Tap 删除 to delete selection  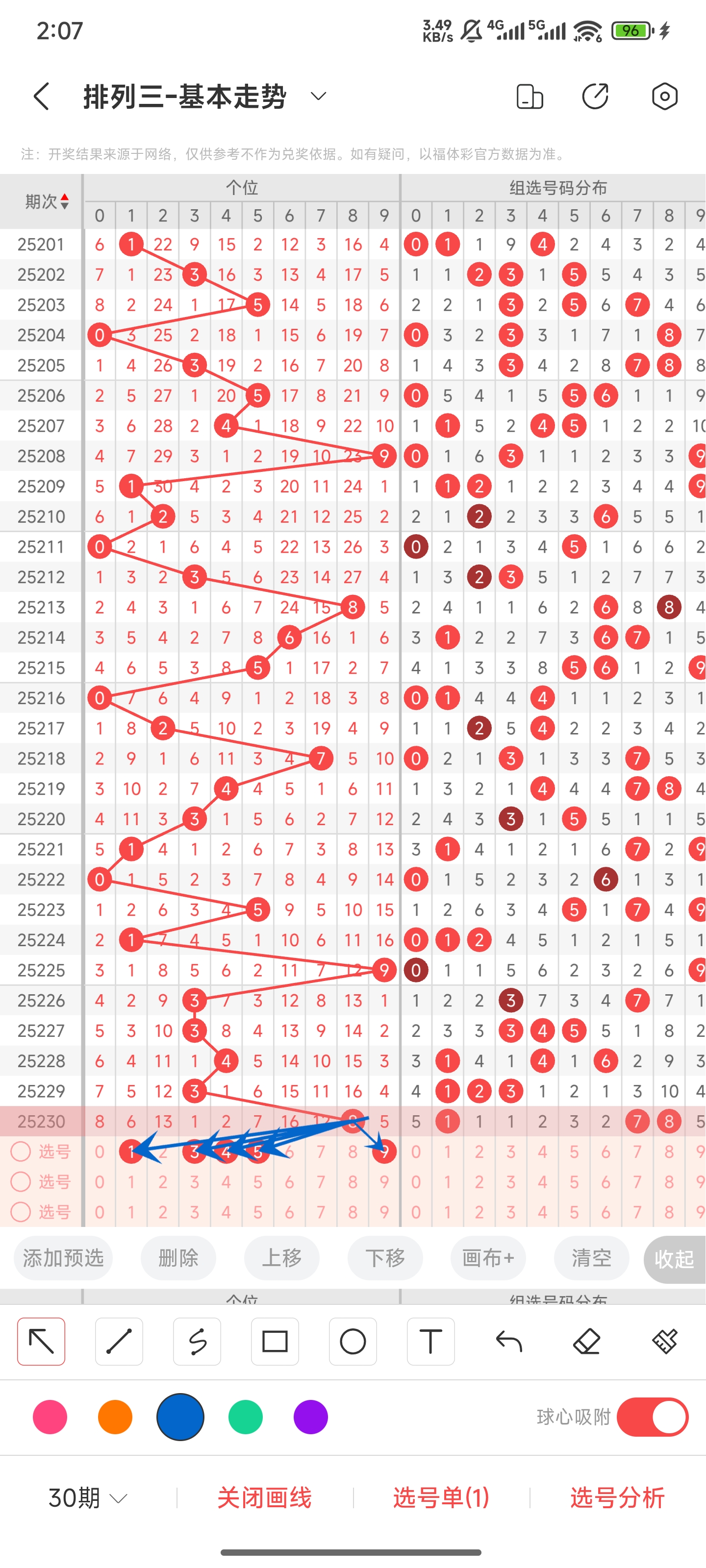178,1258
